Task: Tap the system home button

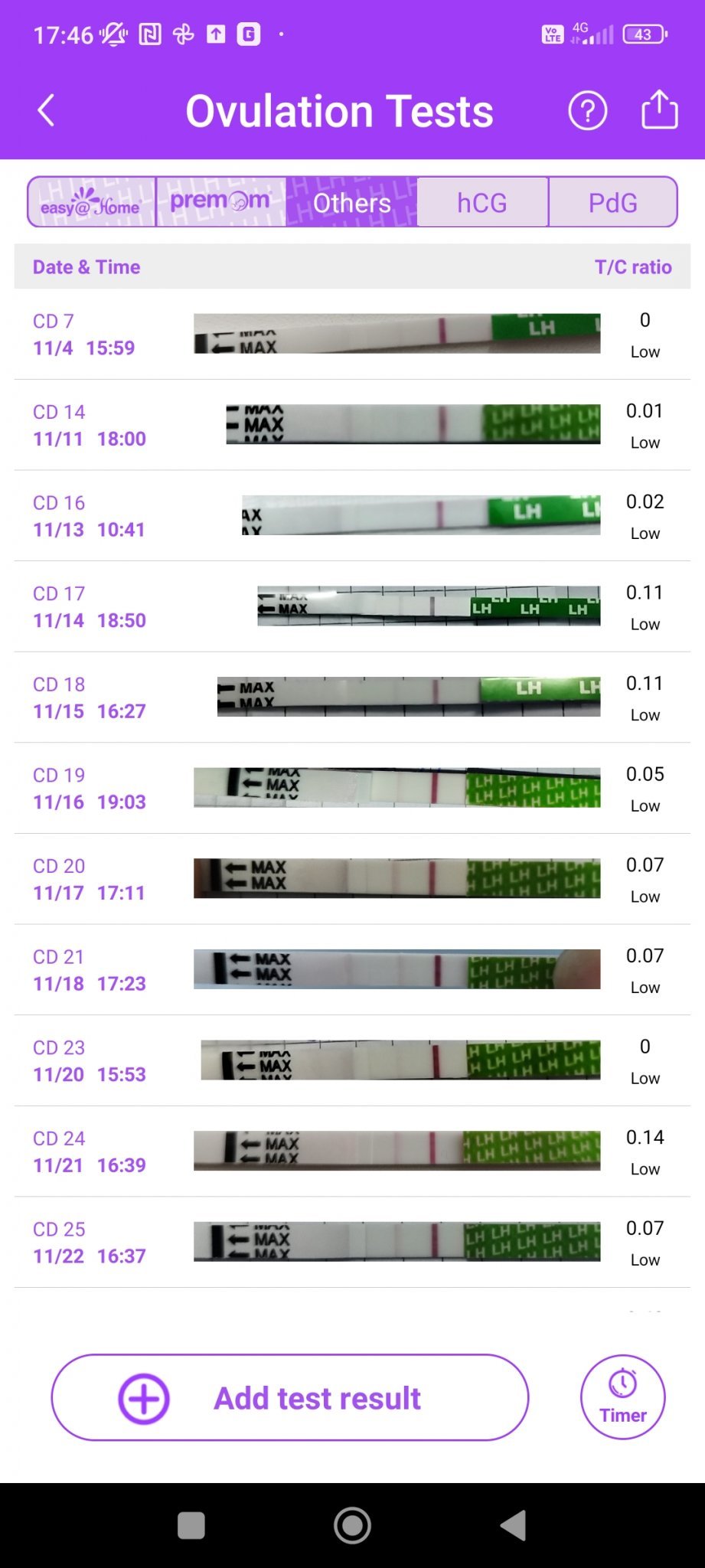Action: click(x=352, y=1525)
